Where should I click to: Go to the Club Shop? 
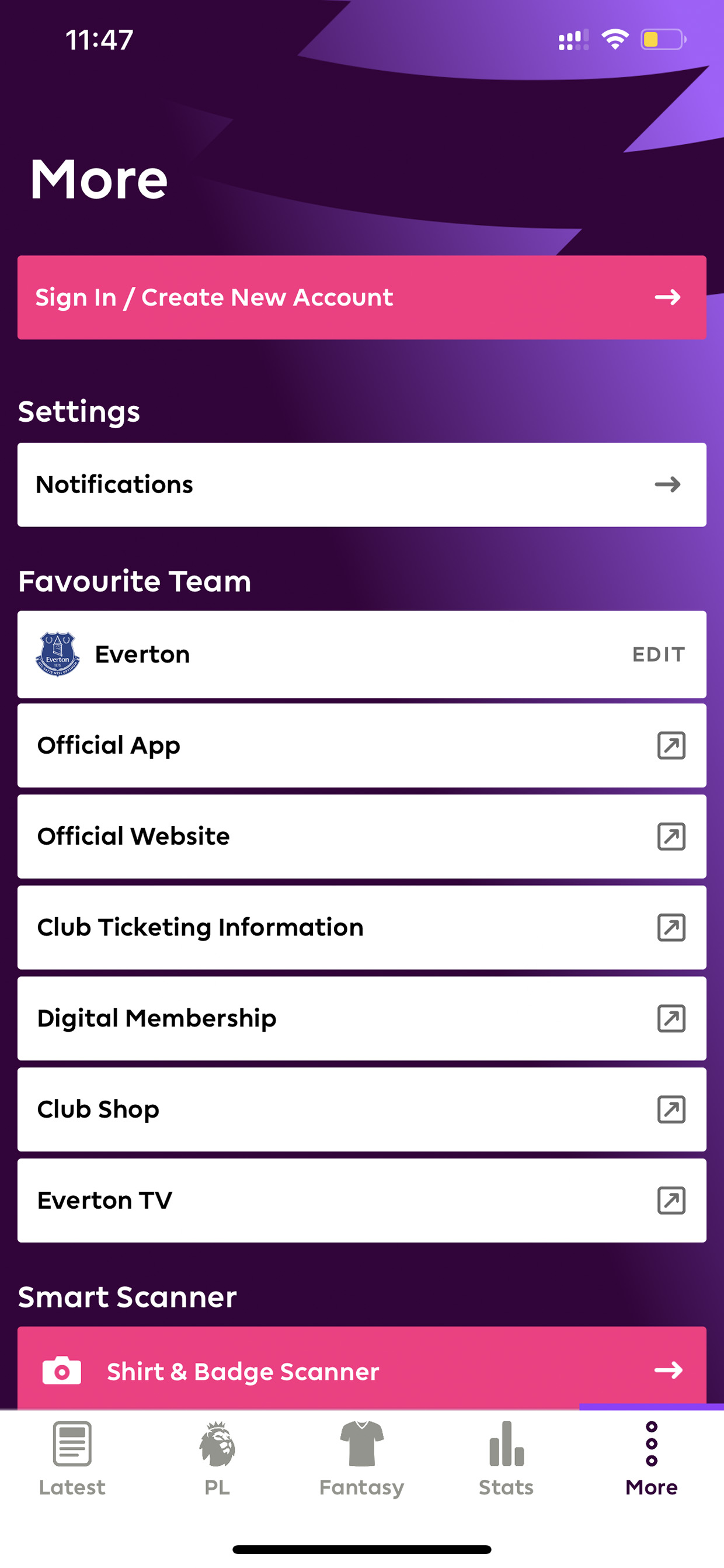(x=362, y=1109)
